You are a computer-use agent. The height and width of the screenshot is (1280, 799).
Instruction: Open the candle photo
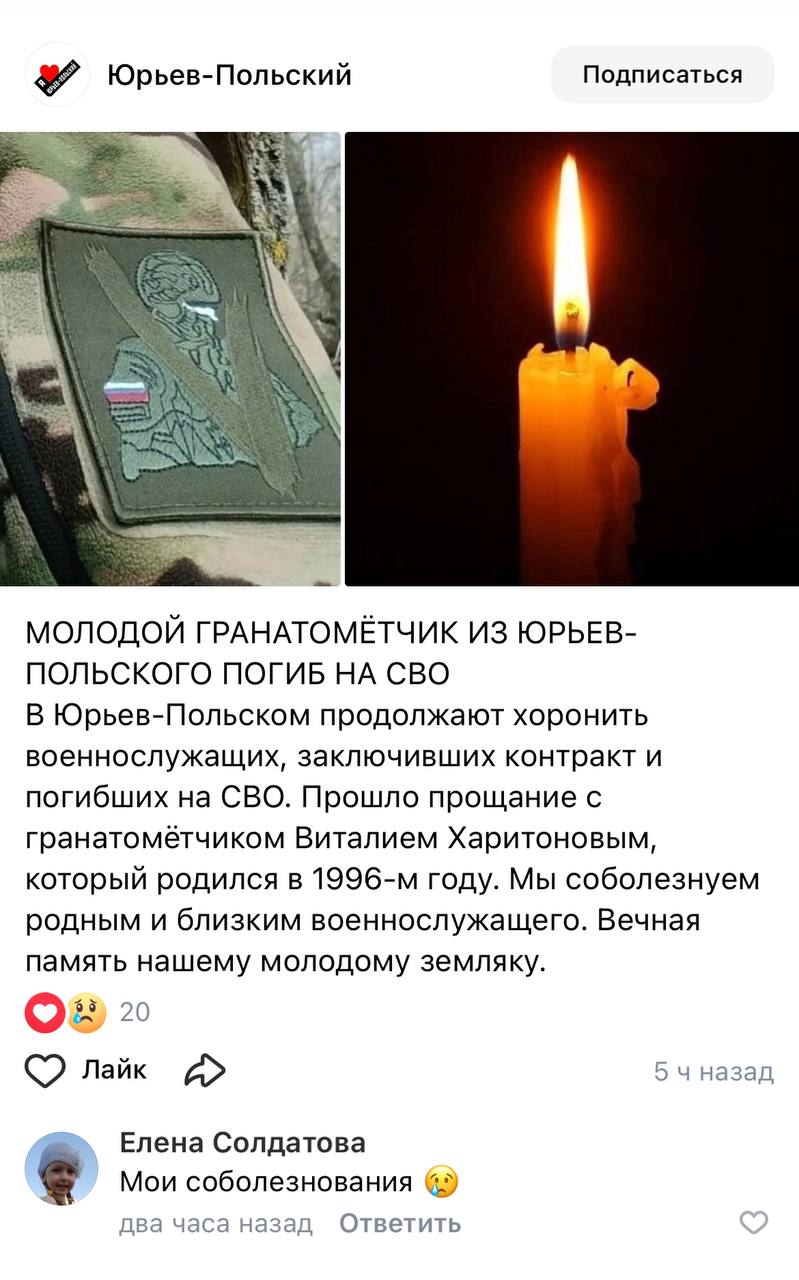pos(572,359)
